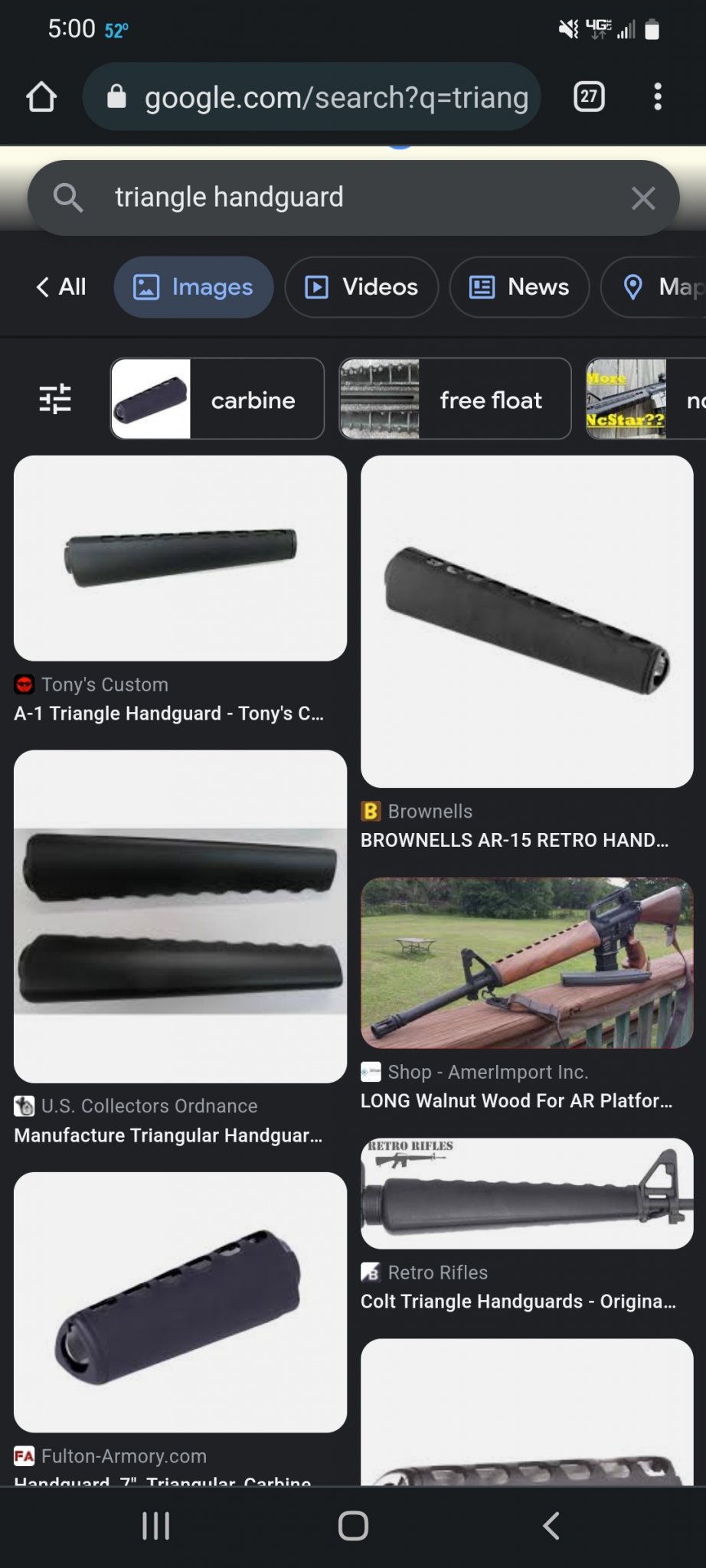
Task: Switch to the Videos tab
Action: (x=361, y=287)
